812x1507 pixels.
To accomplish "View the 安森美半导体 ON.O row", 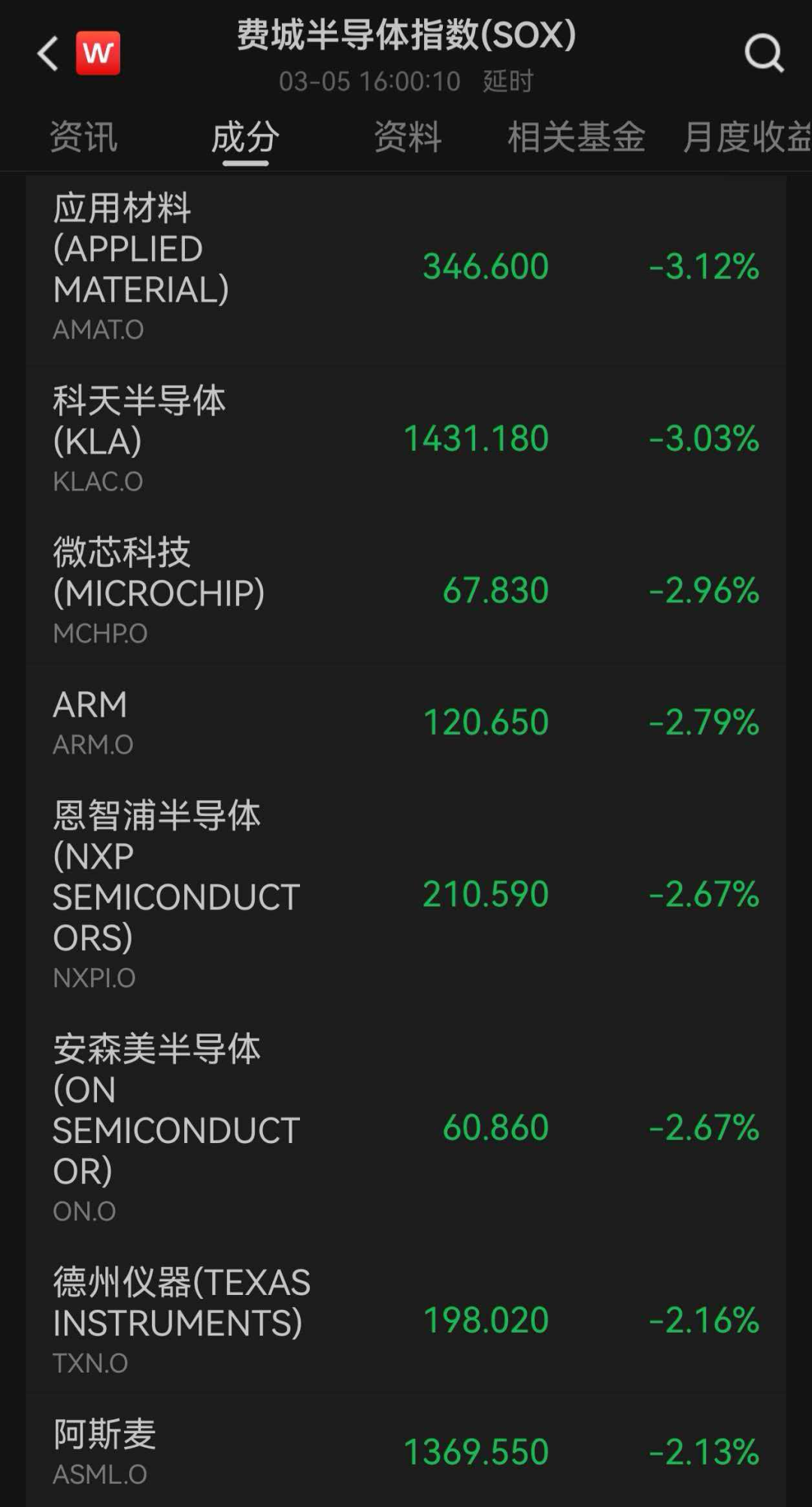I will (406, 1128).
